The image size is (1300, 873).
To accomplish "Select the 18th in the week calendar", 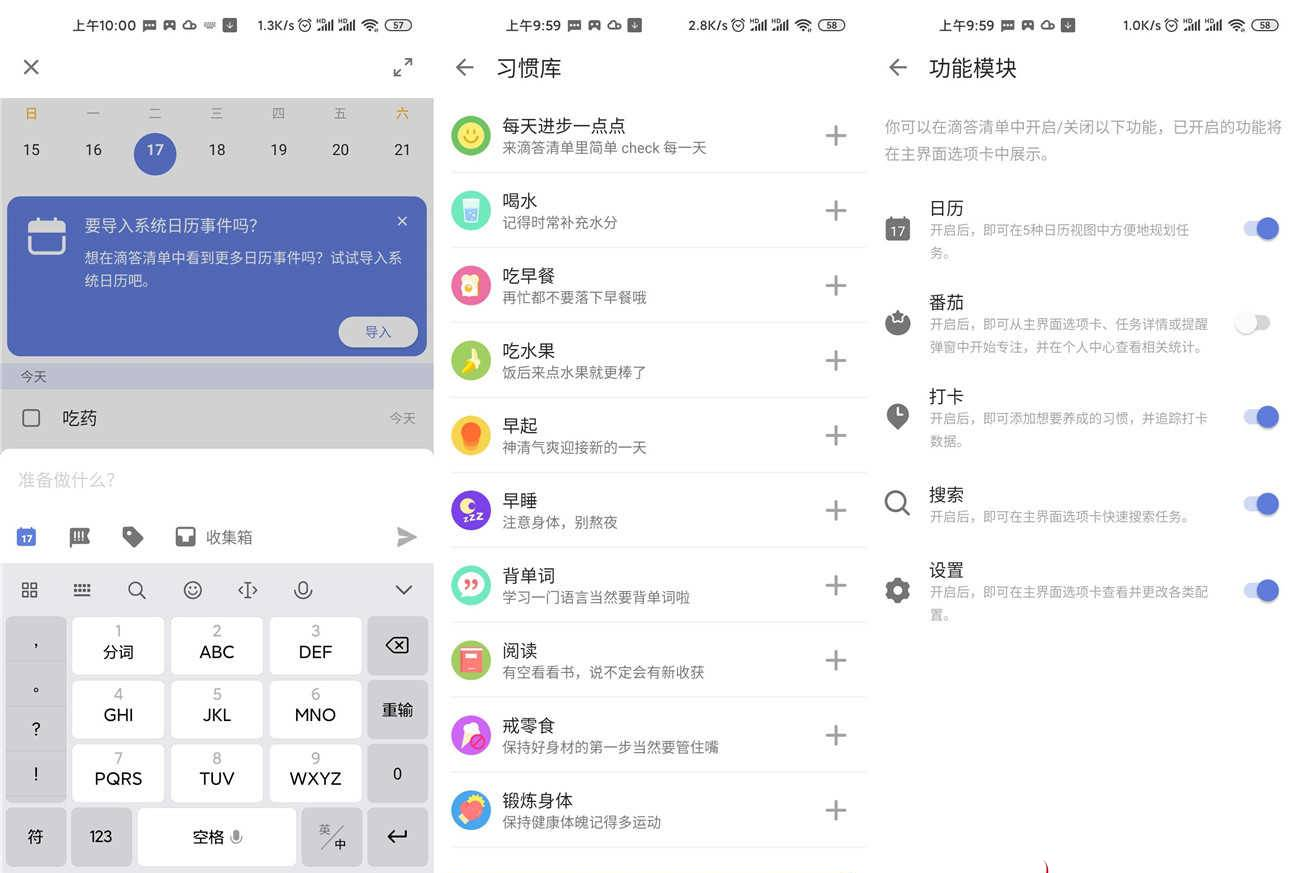I will (217, 150).
